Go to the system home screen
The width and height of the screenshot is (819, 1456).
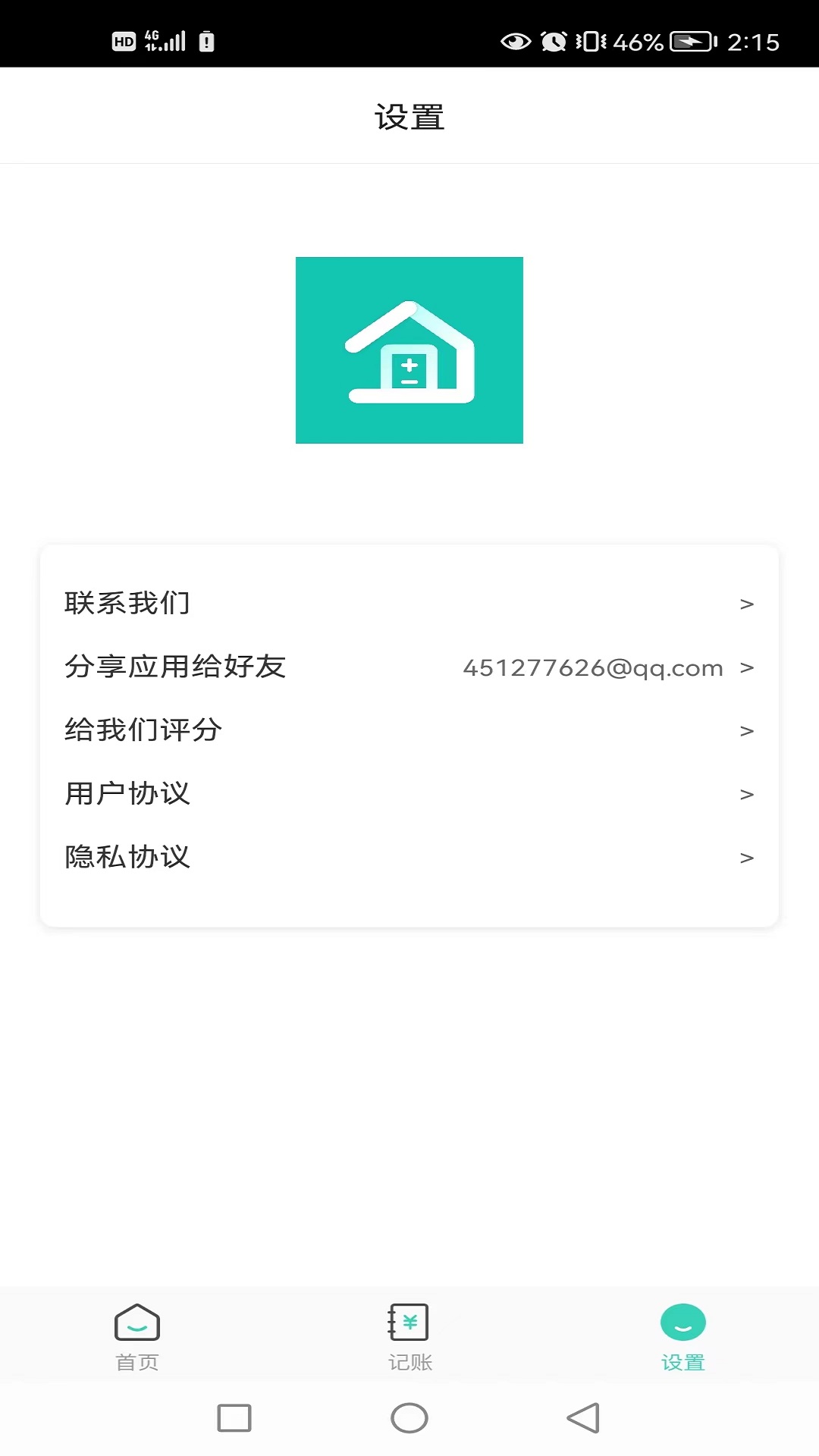click(x=409, y=1418)
